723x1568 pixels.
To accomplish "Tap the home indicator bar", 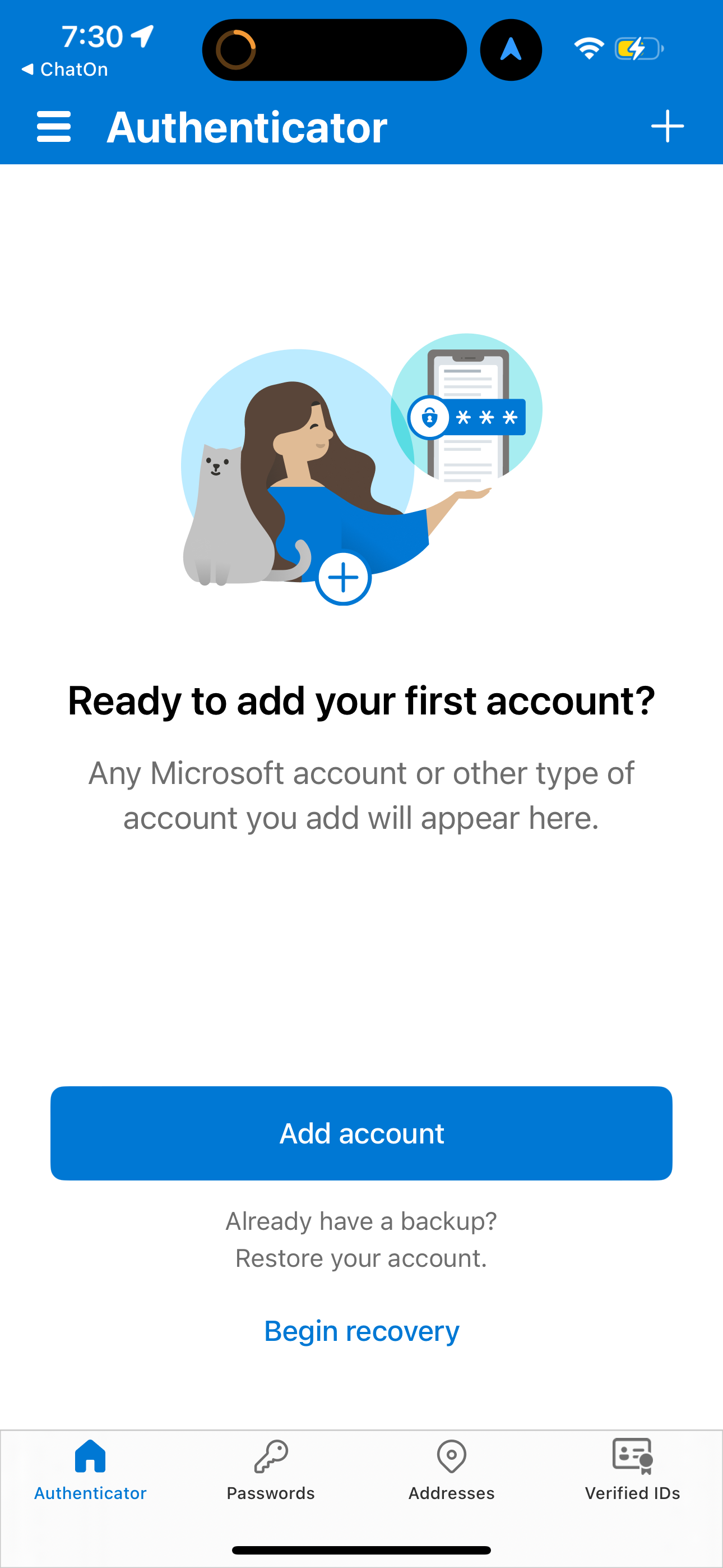I will [x=361, y=1549].
